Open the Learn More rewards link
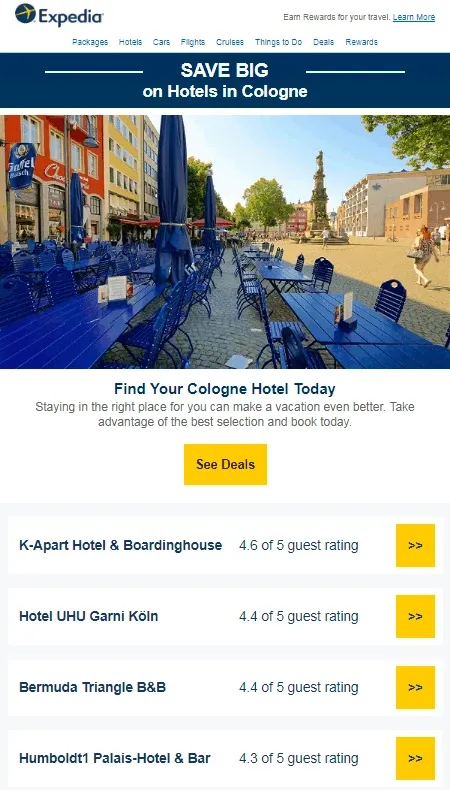Screen dimensions: 450x790 [414, 17]
